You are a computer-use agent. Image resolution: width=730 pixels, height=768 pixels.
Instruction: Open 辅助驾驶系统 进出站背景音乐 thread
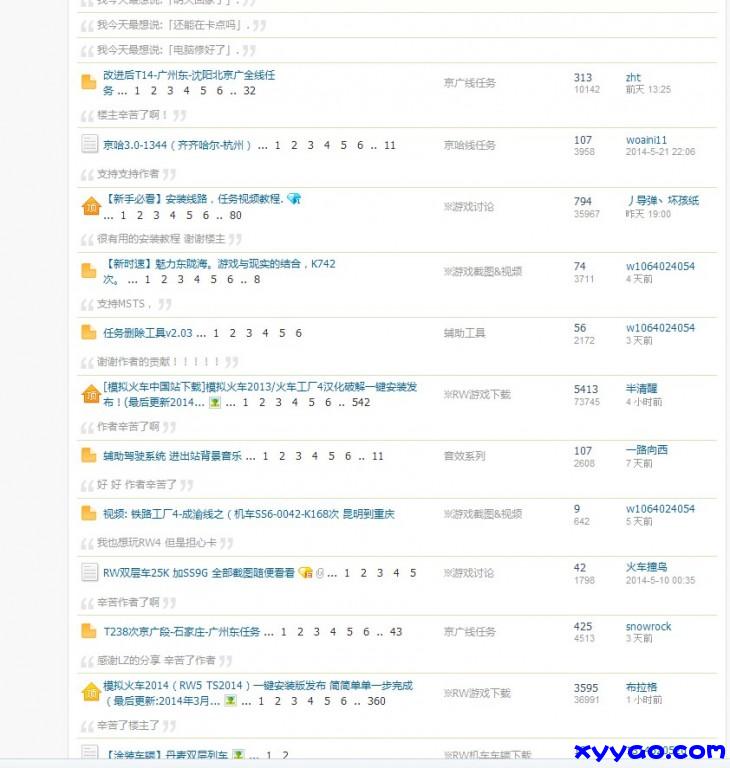tap(172, 456)
